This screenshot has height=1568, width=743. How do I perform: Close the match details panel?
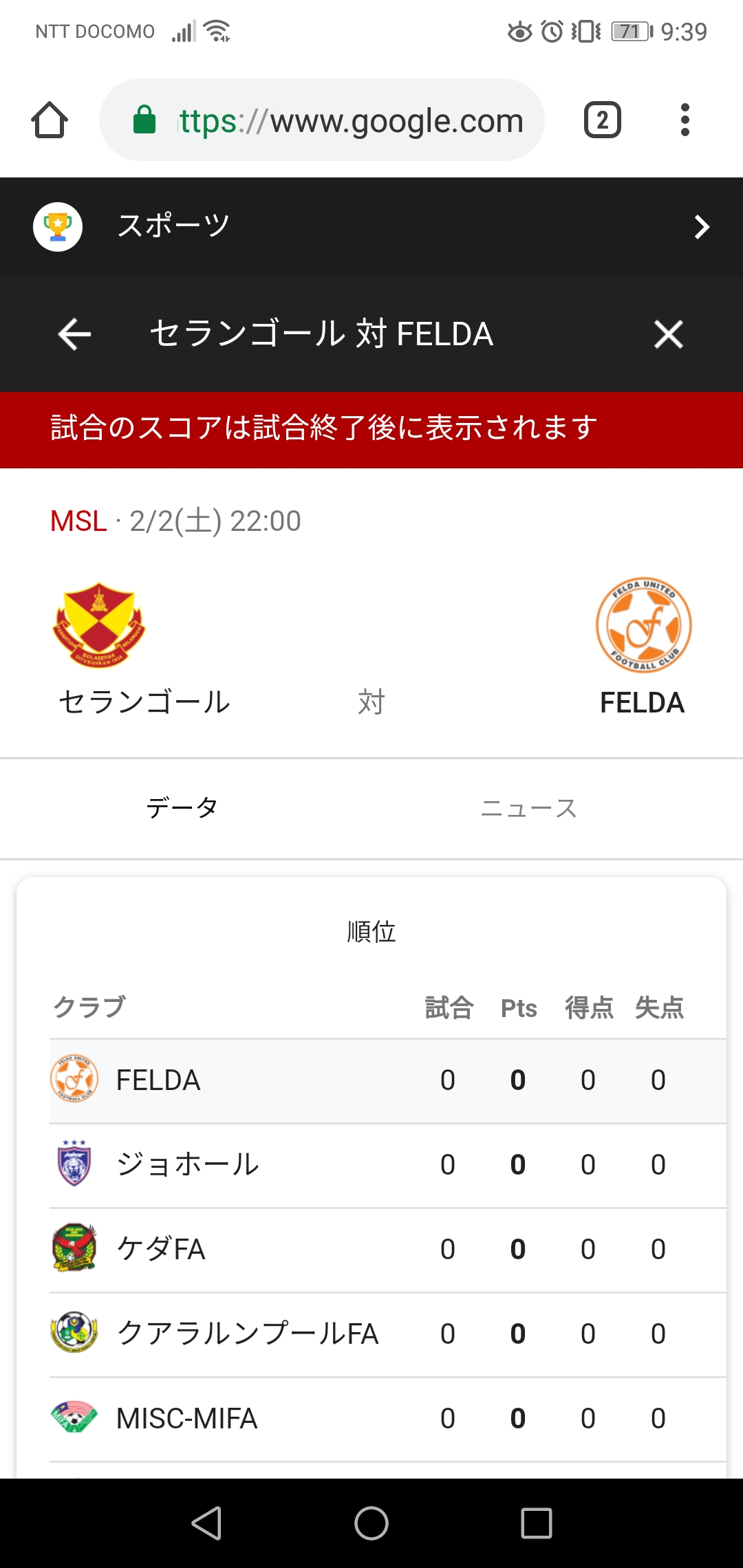(x=669, y=334)
